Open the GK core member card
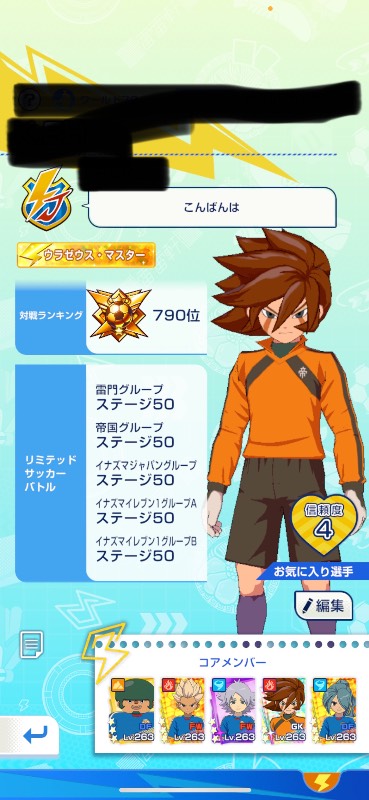 284,710
